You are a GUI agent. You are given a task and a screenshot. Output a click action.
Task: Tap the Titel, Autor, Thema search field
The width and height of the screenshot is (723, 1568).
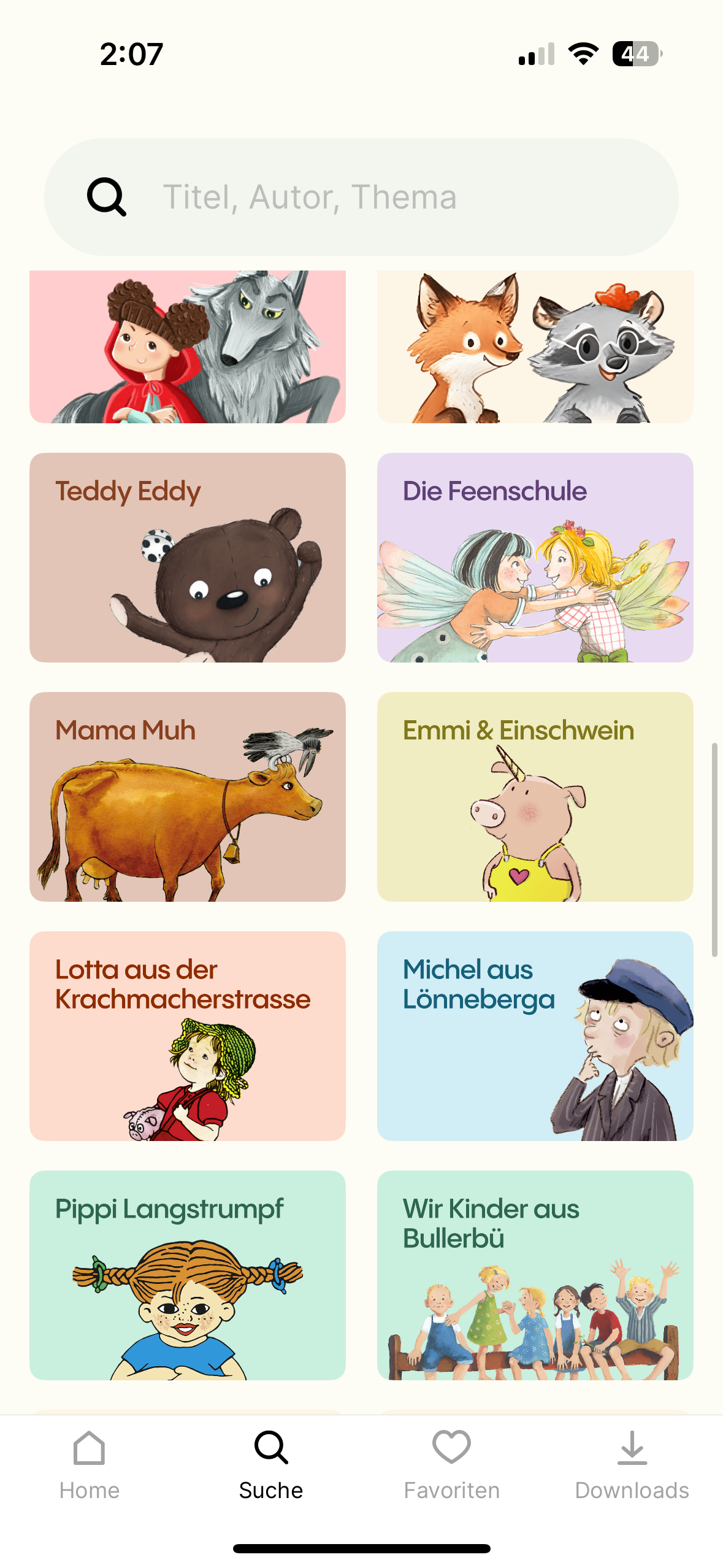point(361,197)
